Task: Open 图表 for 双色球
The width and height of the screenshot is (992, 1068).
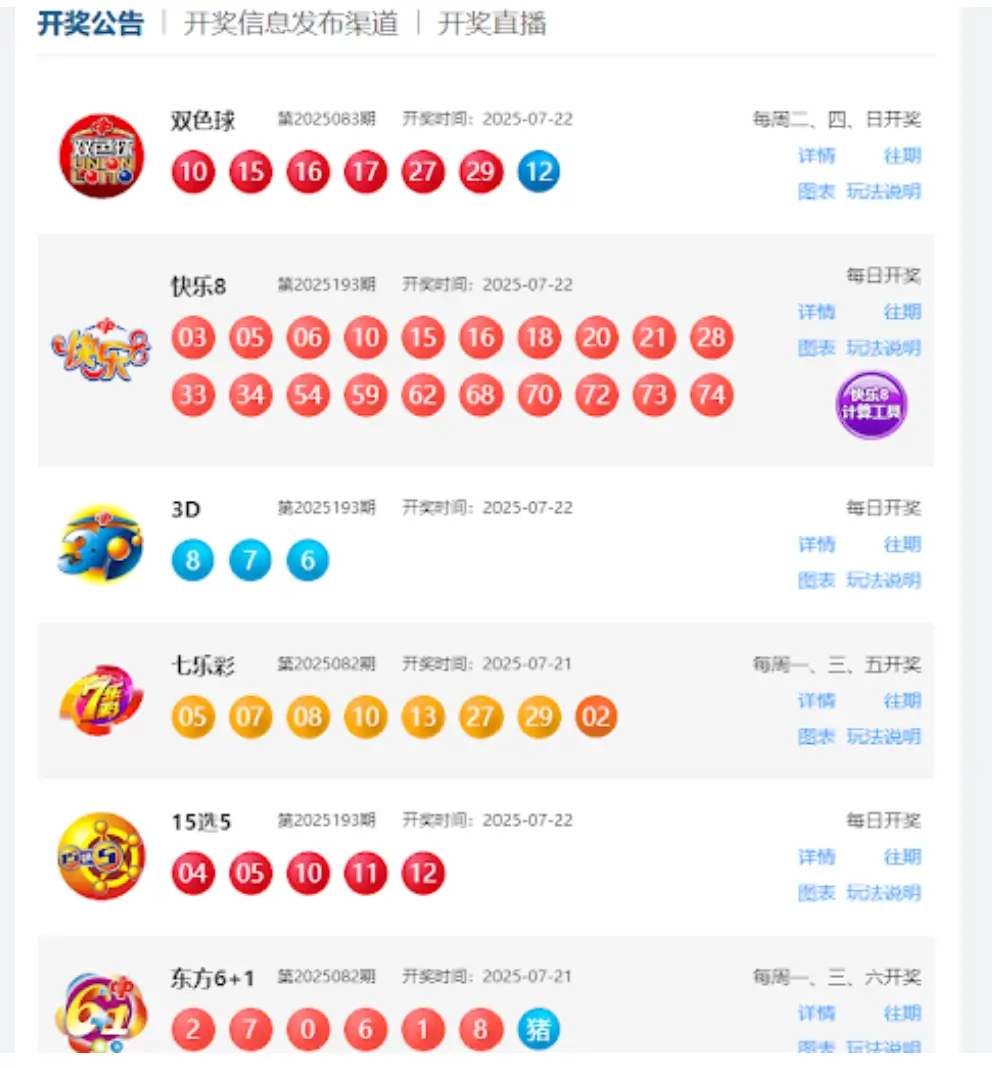Action: [x=816, y=191]
